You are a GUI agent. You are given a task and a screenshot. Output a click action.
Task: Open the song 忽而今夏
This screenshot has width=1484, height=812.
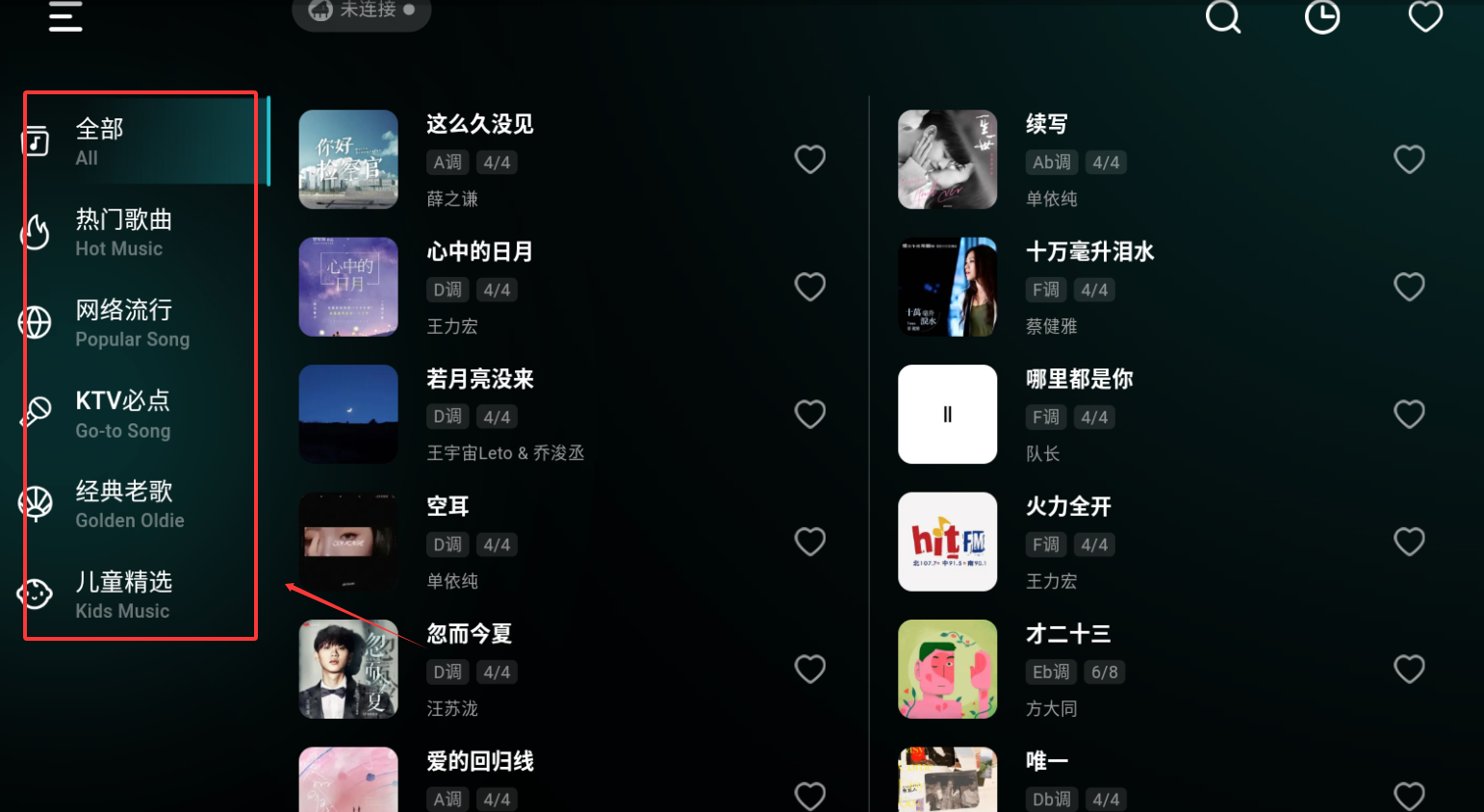point(469,634)
